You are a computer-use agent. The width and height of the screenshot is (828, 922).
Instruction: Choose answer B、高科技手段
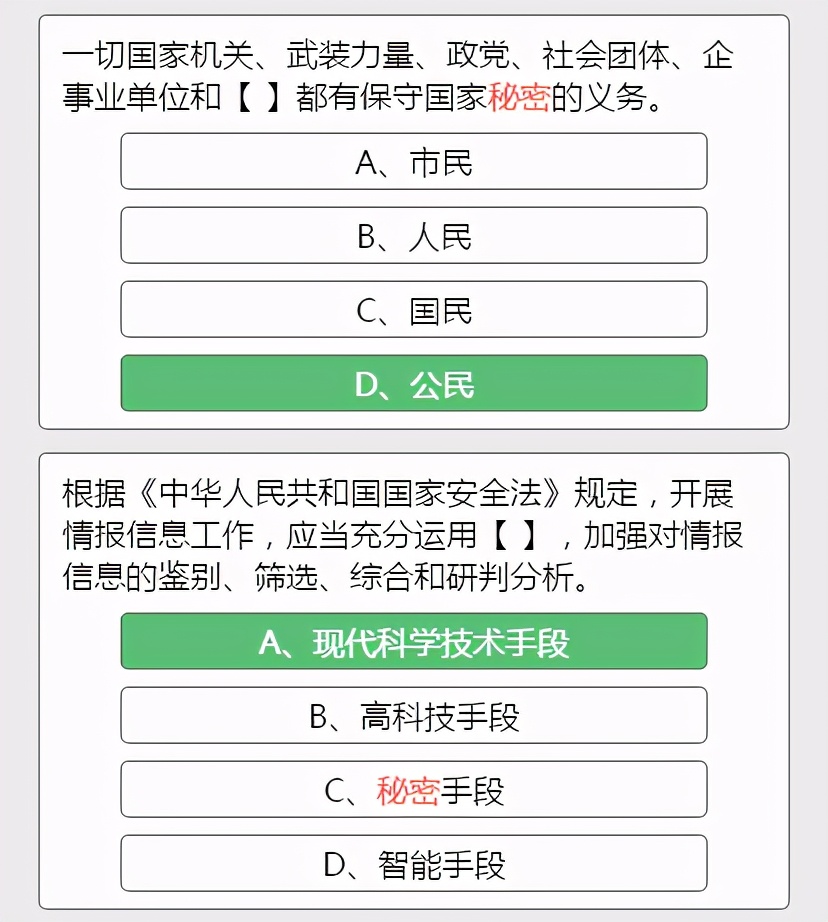(413, 716)
